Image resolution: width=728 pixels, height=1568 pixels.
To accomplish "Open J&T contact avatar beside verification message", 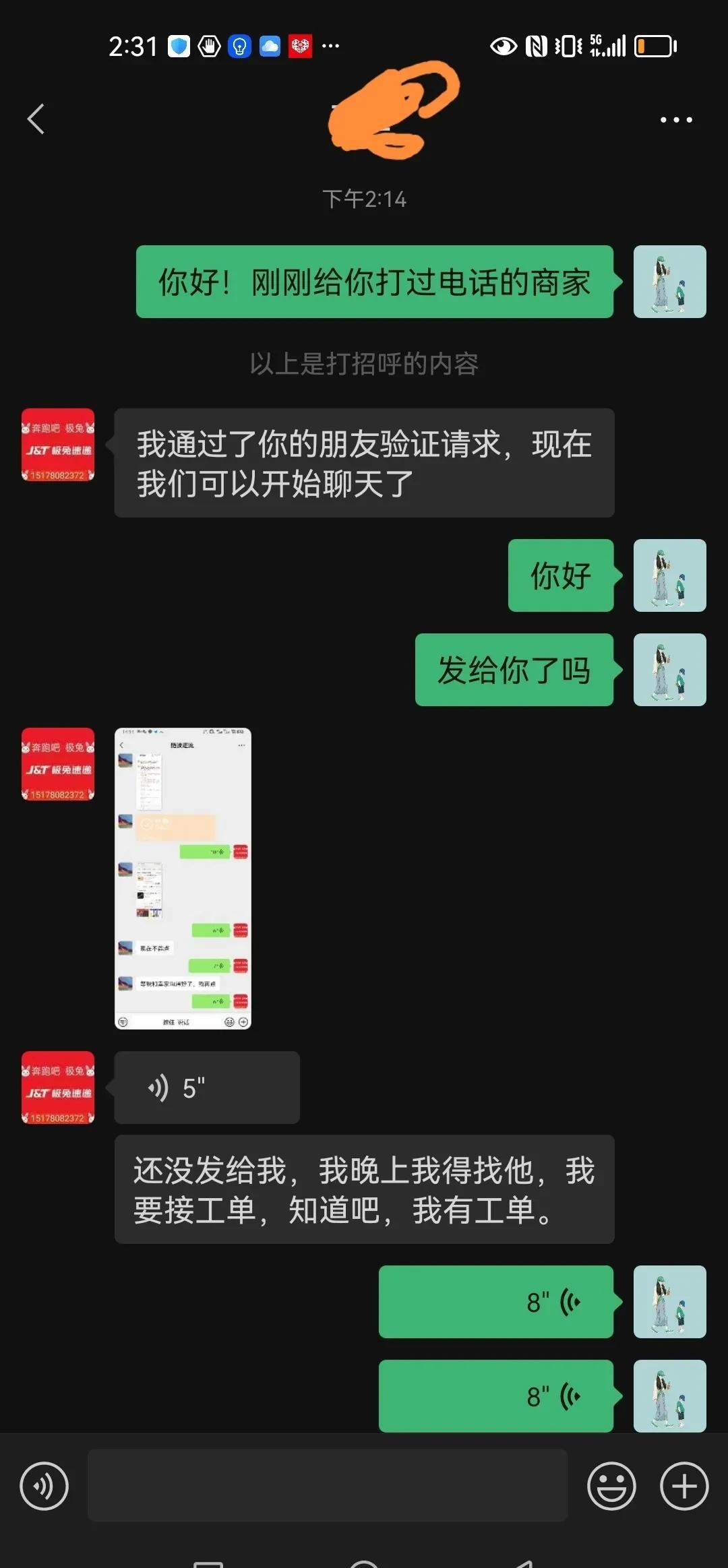I will (58, 445).
